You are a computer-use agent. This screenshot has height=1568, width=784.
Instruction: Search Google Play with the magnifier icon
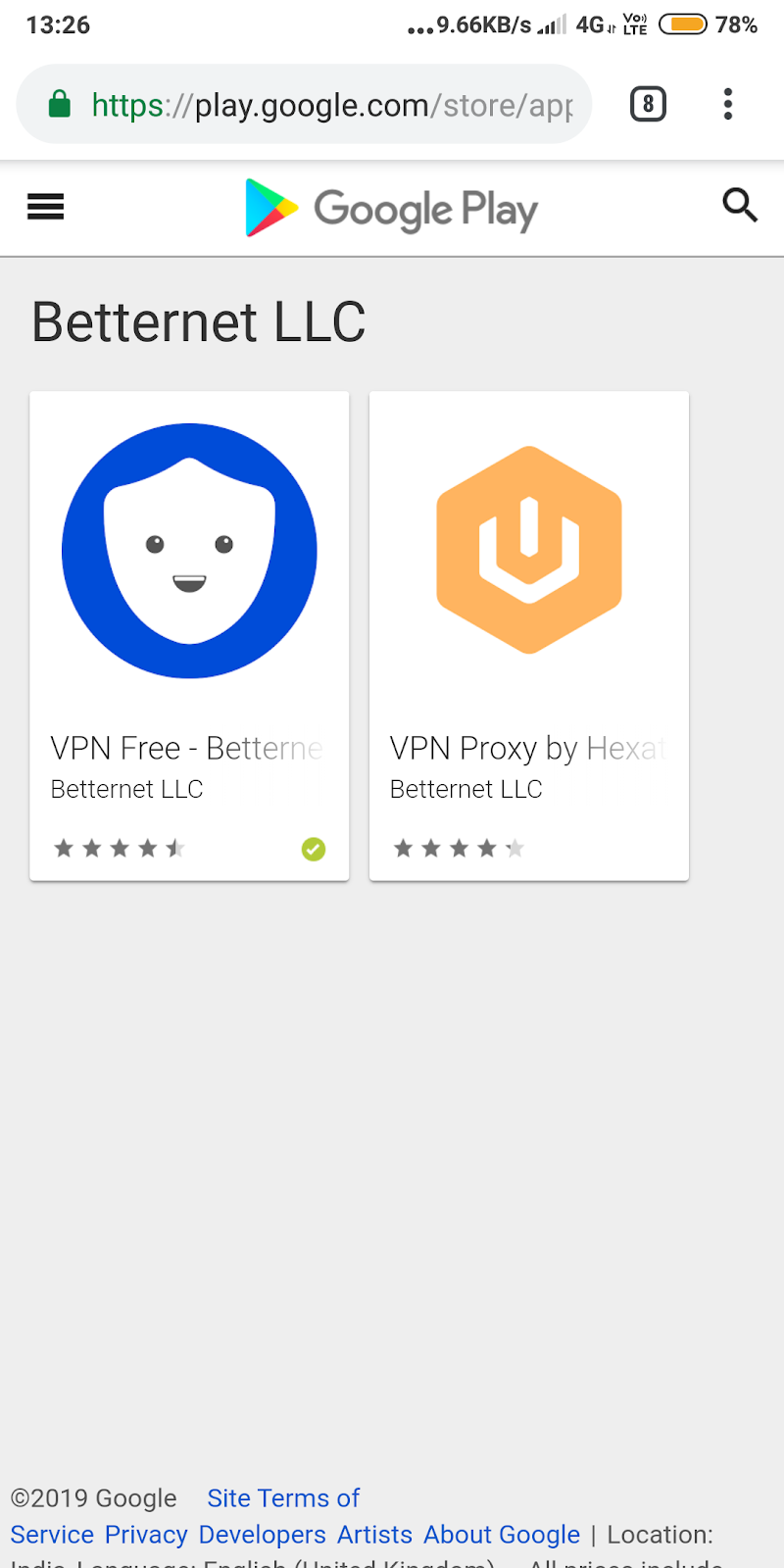point(740,206)
